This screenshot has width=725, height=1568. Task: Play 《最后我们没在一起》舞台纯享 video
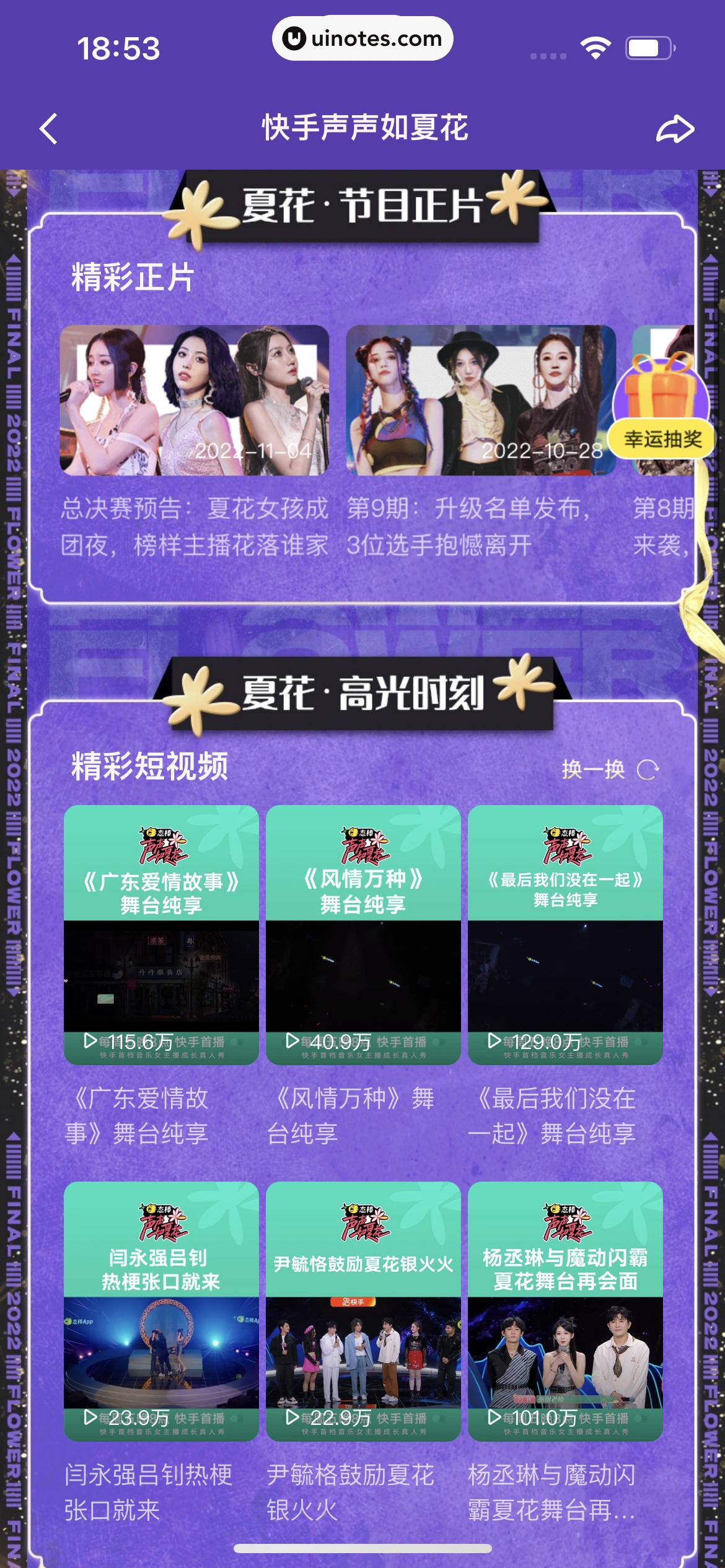(x=565, y=935)
